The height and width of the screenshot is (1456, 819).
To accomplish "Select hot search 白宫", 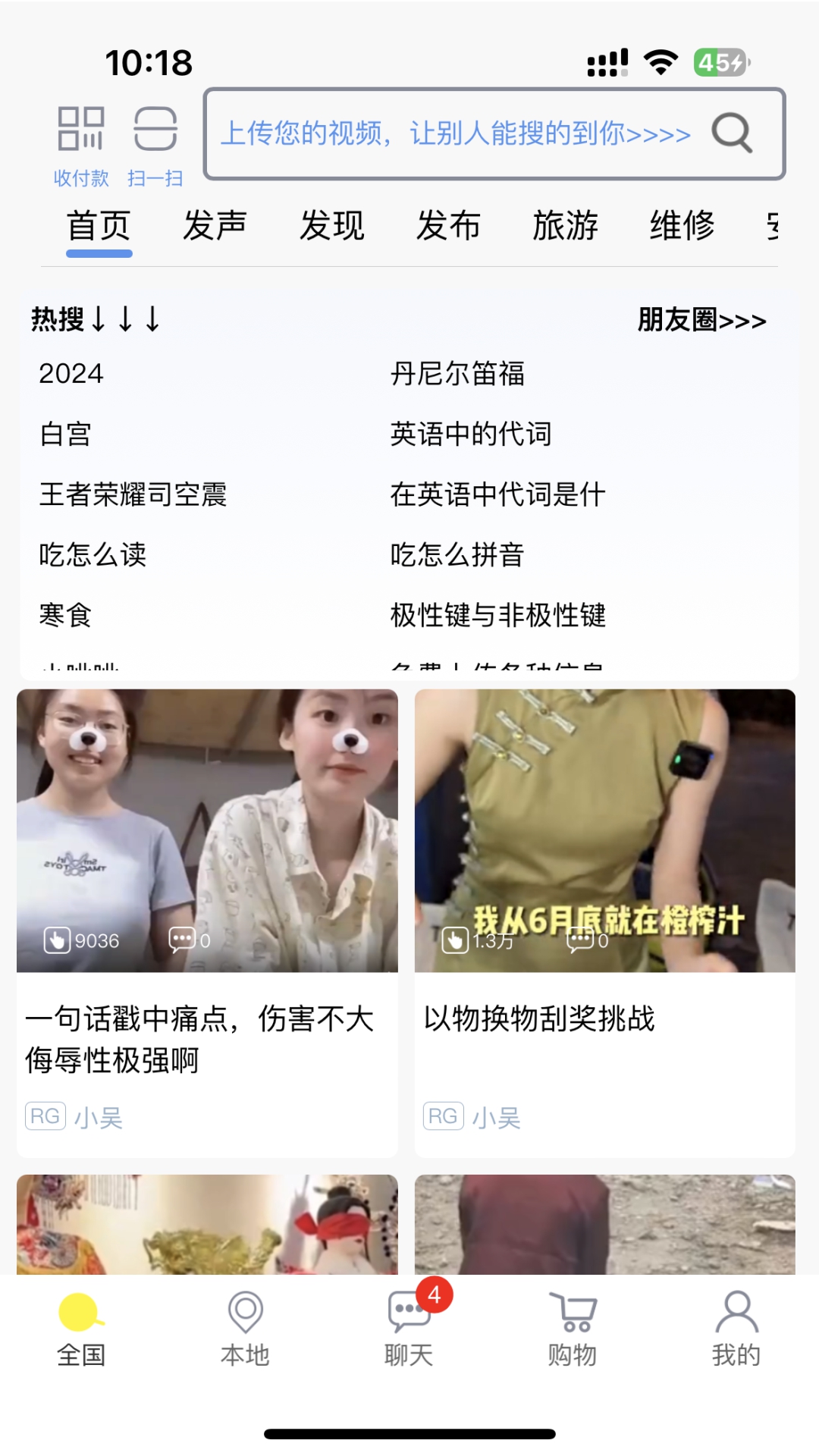I will [x=66, y=434].
